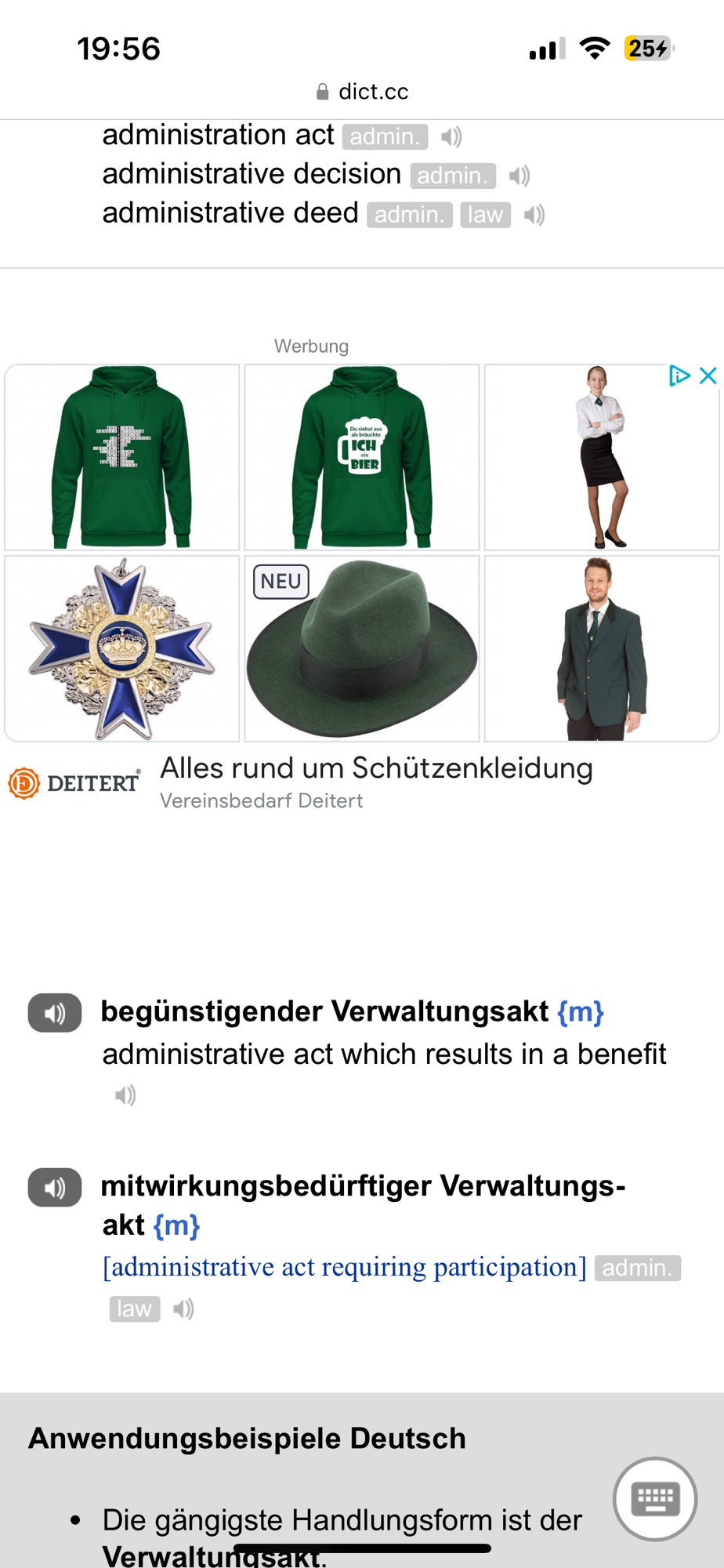724x1568 pixels.
Task: Play audio for "administrative act which results in a benefit"
Action: click(x=125, y=1095)
